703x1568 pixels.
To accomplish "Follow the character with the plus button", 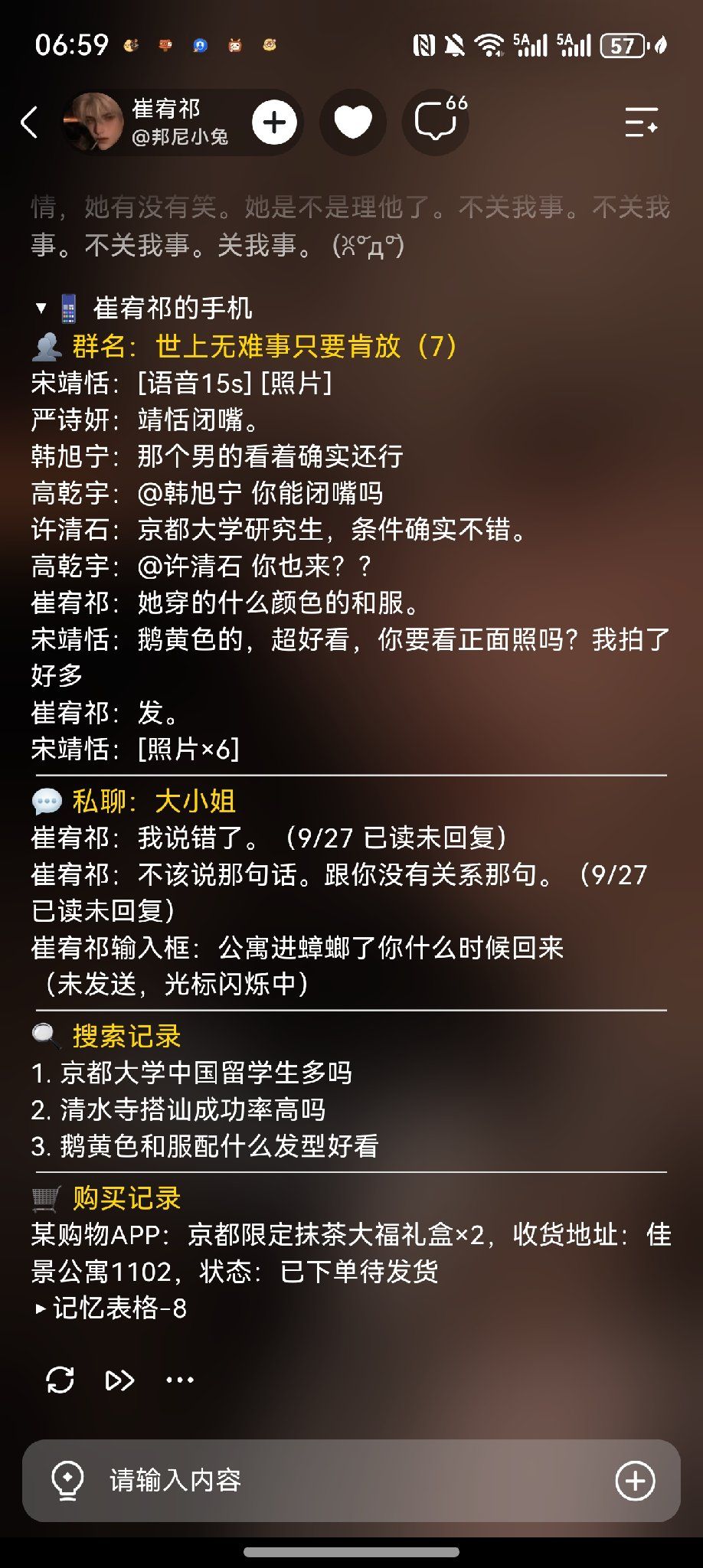I will pyautogui.click(x=274, y=122).
